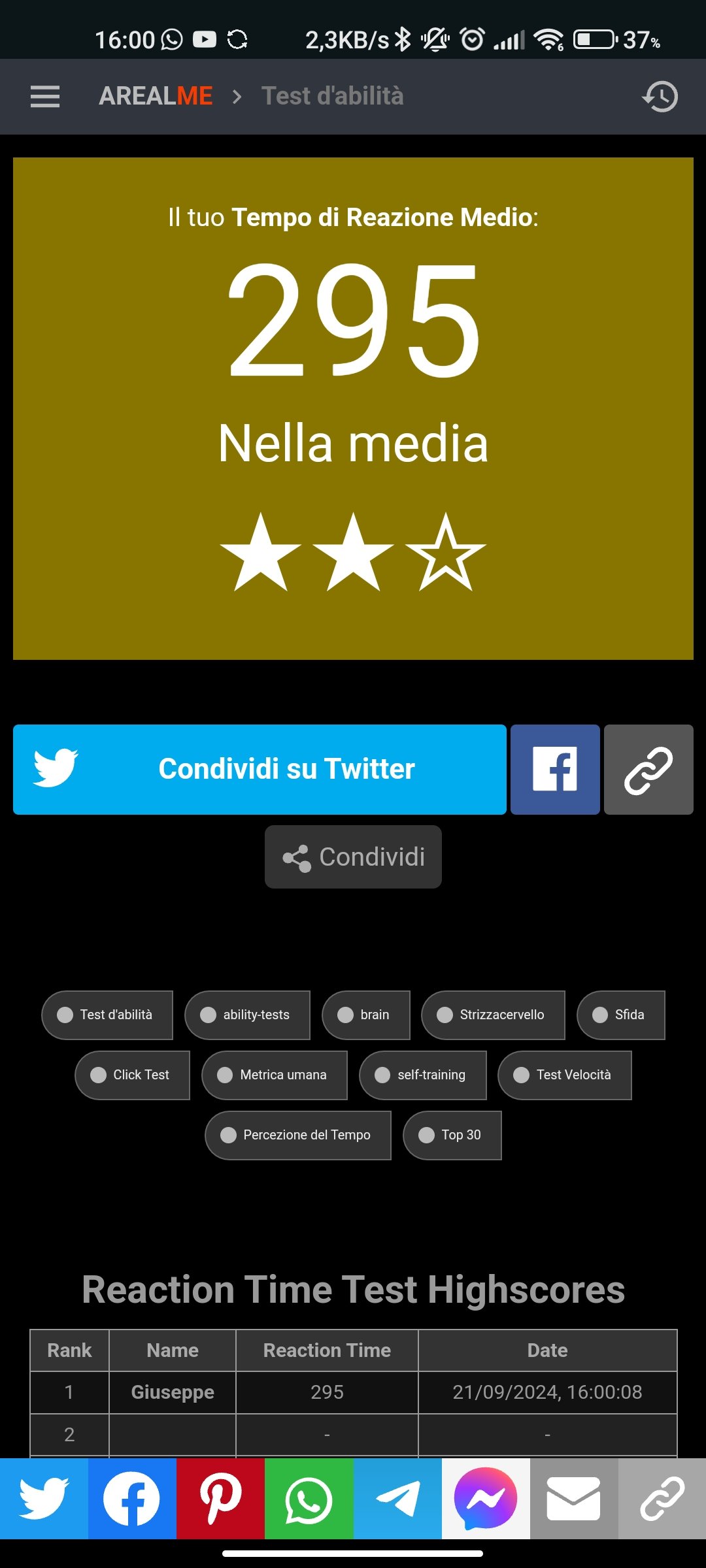This screenshot has height=1568, width=706.
Task: Copy link with the gray chain button
Action: coord(648,769)
